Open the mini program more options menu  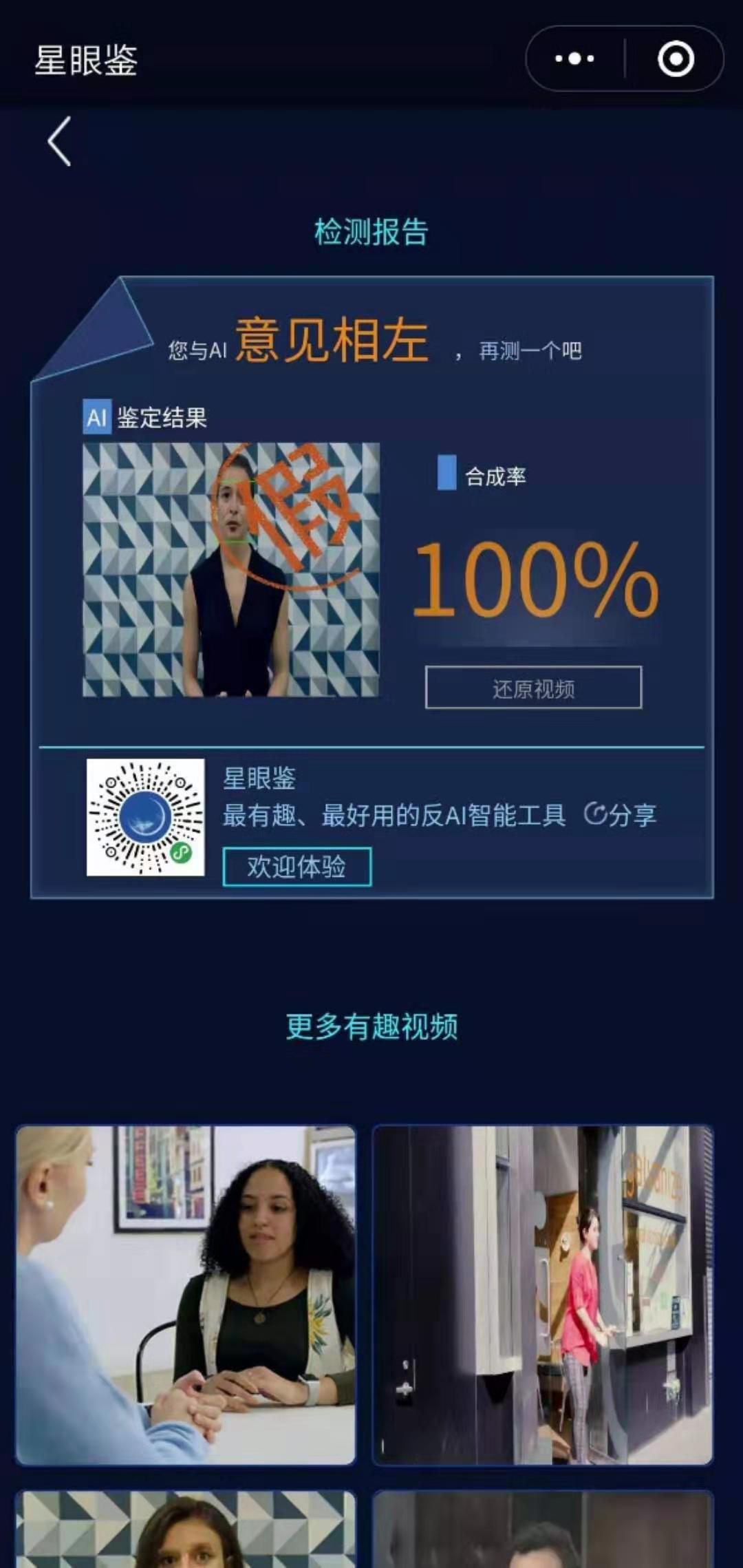[574, 59]
